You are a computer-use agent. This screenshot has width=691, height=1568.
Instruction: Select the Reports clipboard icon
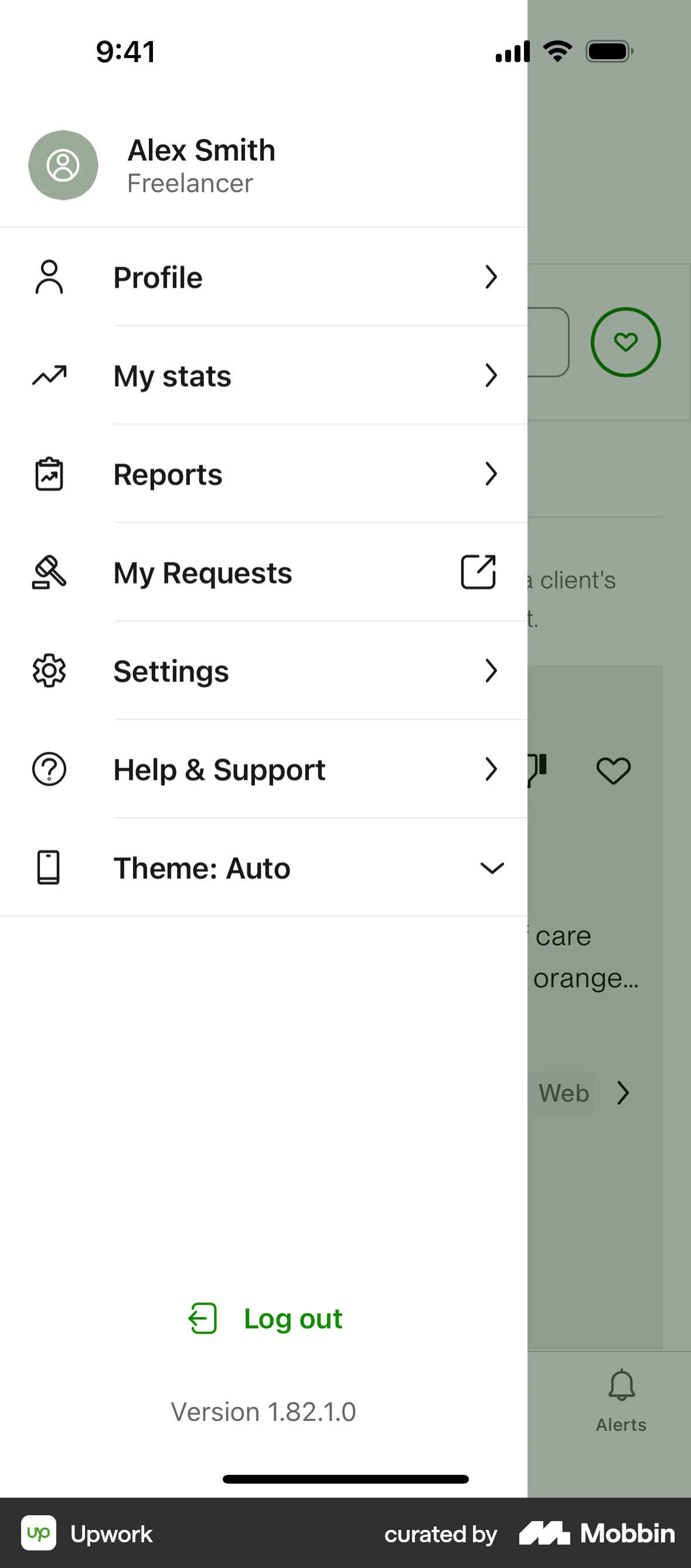click(49, 473)
